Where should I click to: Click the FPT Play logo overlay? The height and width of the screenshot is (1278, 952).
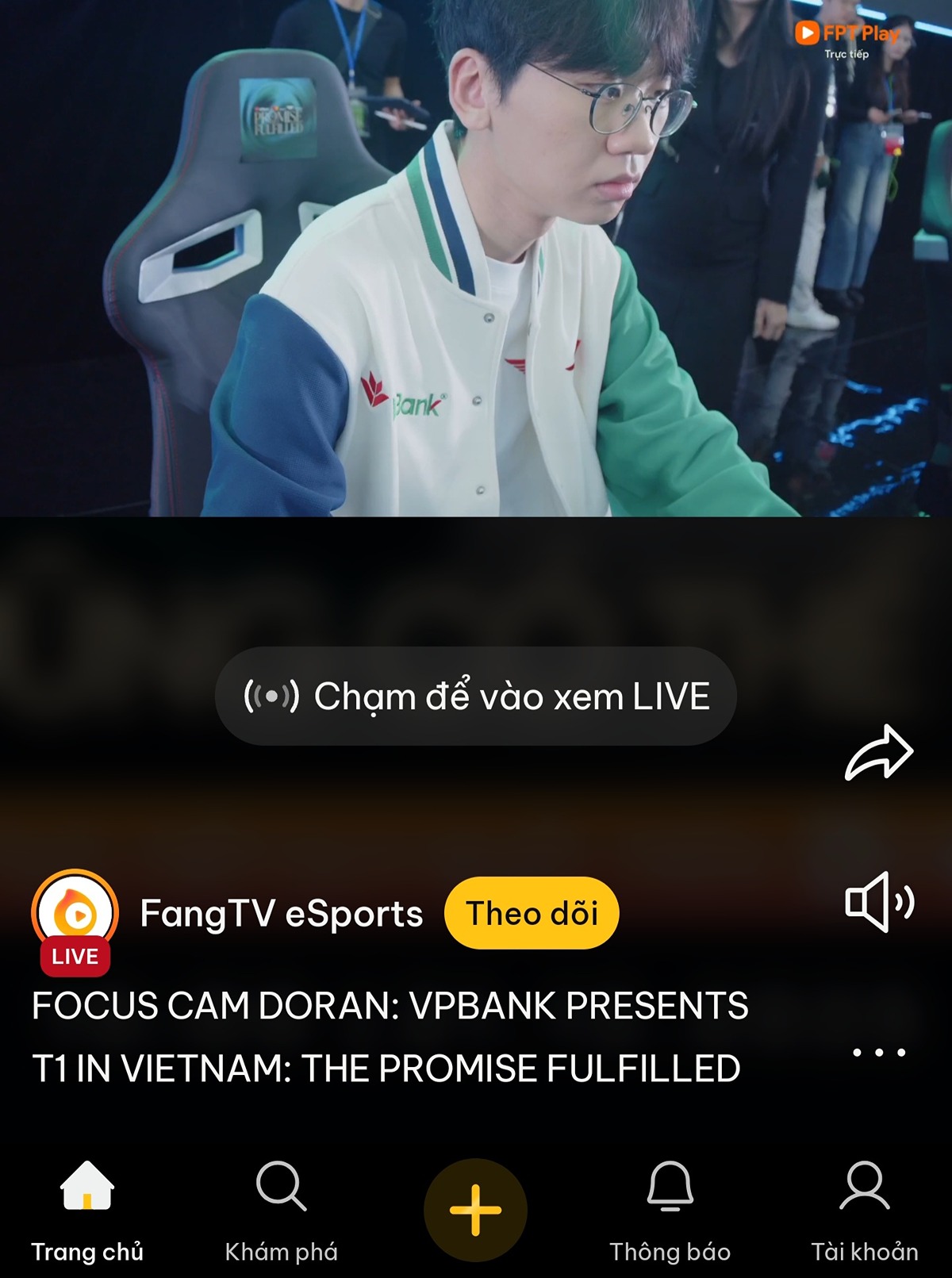tap(846, 35)
